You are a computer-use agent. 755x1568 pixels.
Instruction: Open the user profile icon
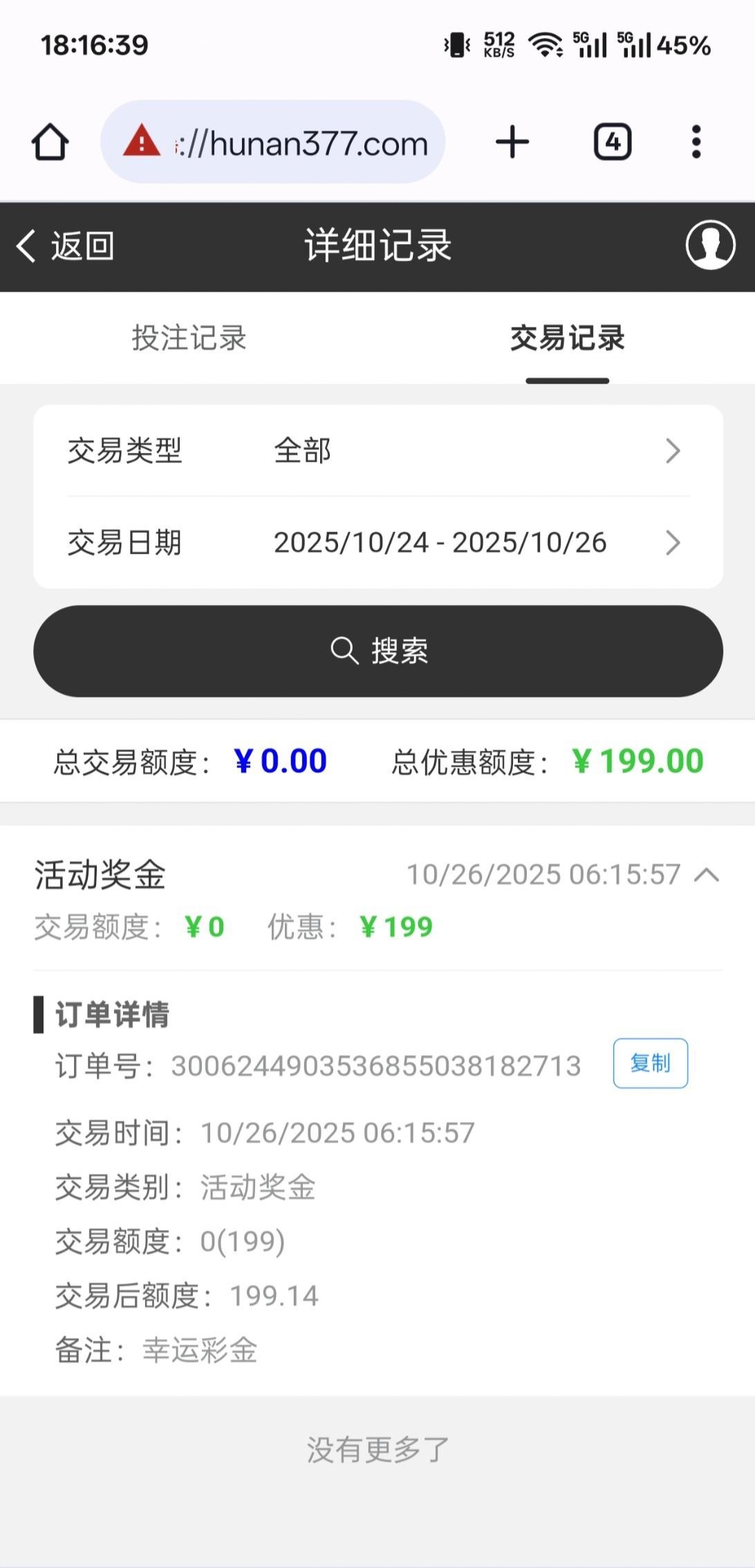click(x=710, y=245)
